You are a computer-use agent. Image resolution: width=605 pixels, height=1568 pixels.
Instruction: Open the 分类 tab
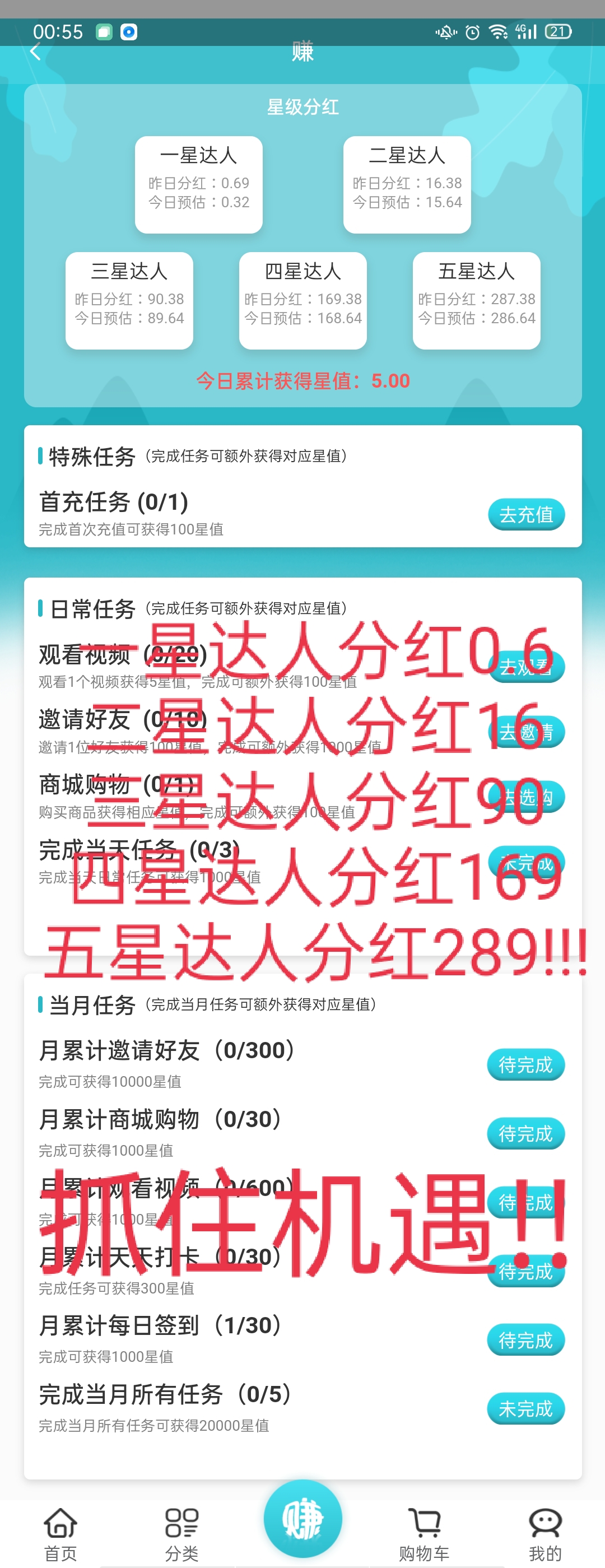[x=182, y=1534]
